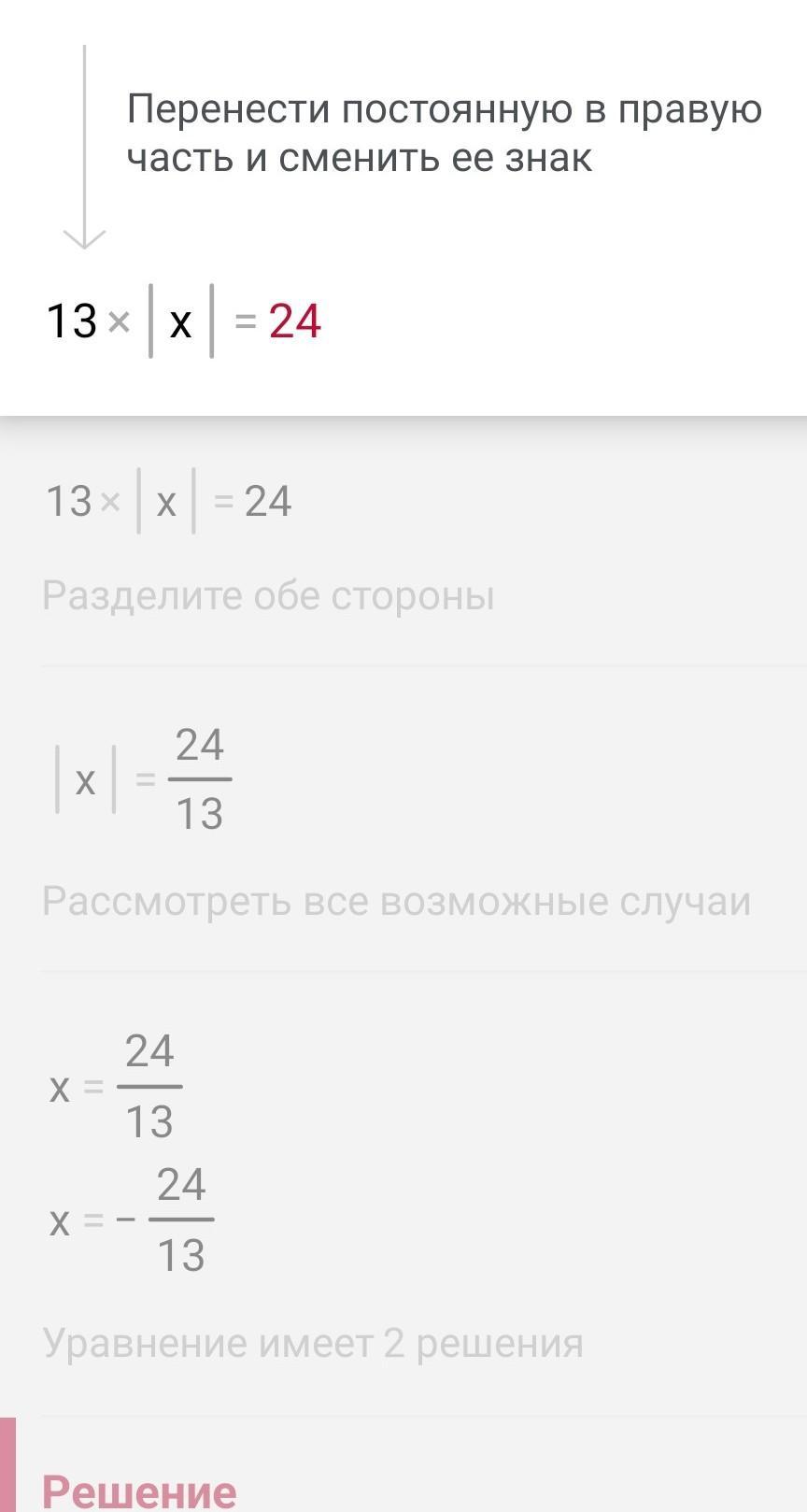
Task: Open the 'Решение' section
Action: coord(139,1489)
